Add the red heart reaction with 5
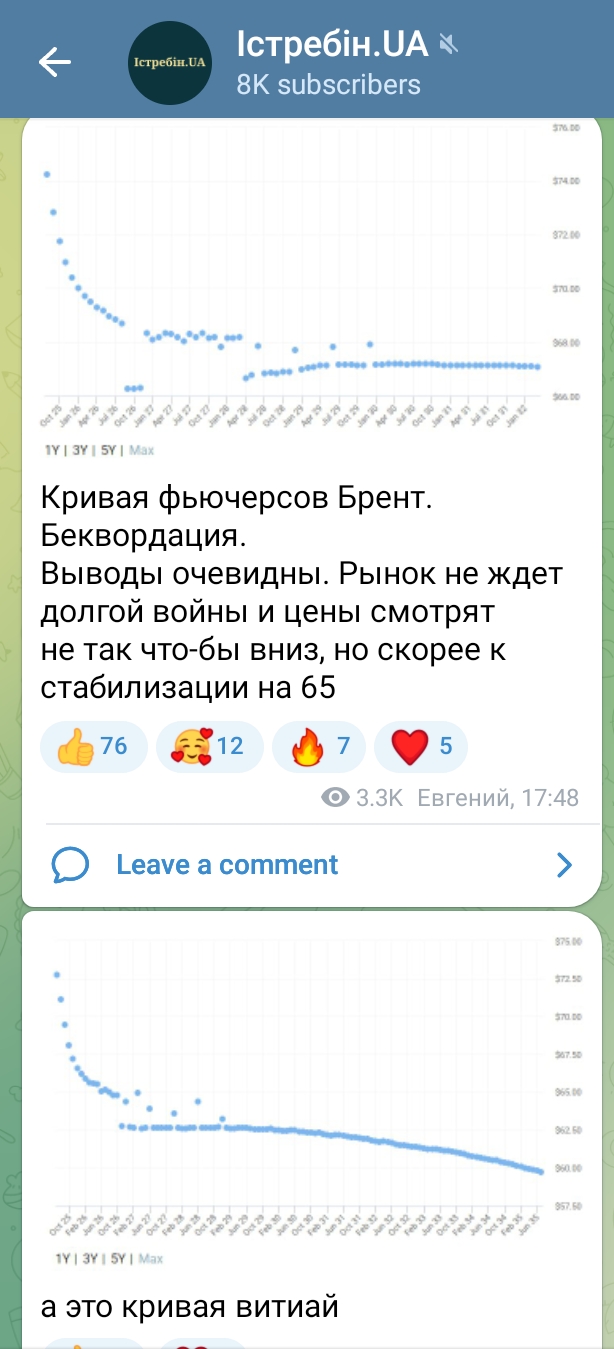 420,746
